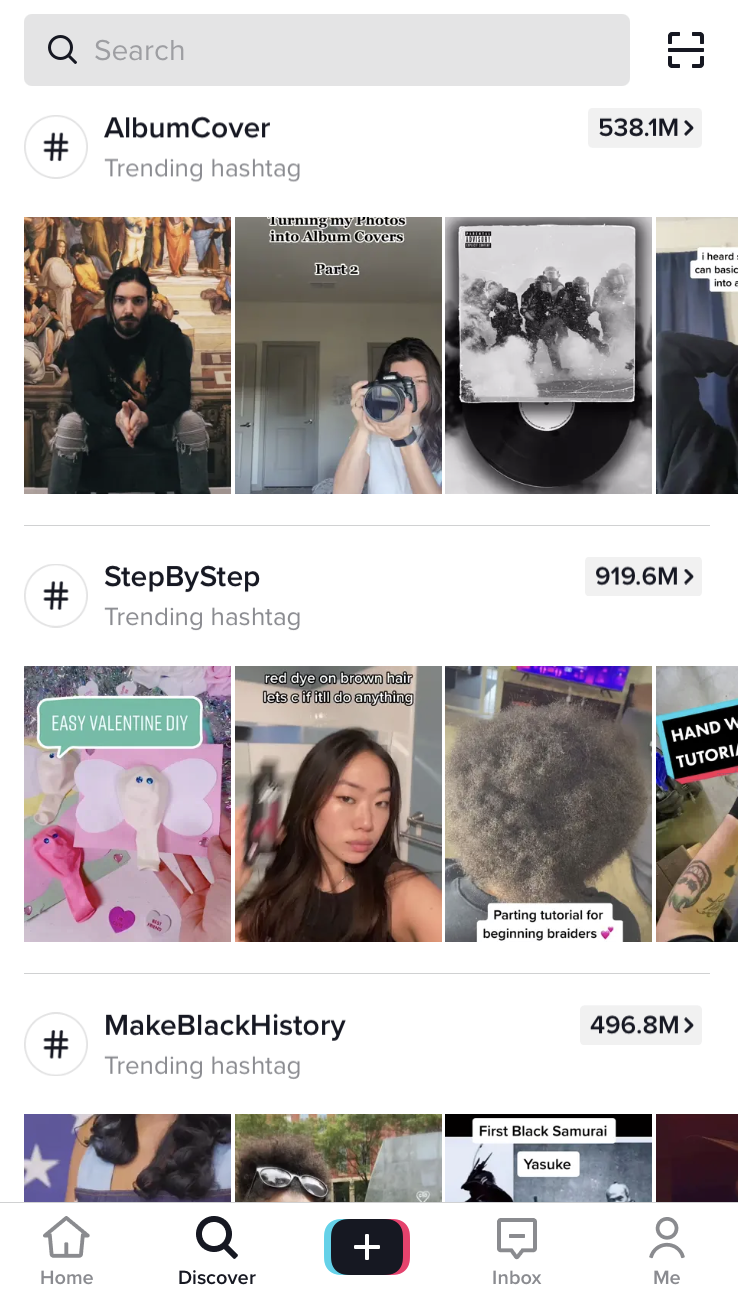Open the QR code scanner
This screenshot has width=738, height=1295.
point(686,50)
